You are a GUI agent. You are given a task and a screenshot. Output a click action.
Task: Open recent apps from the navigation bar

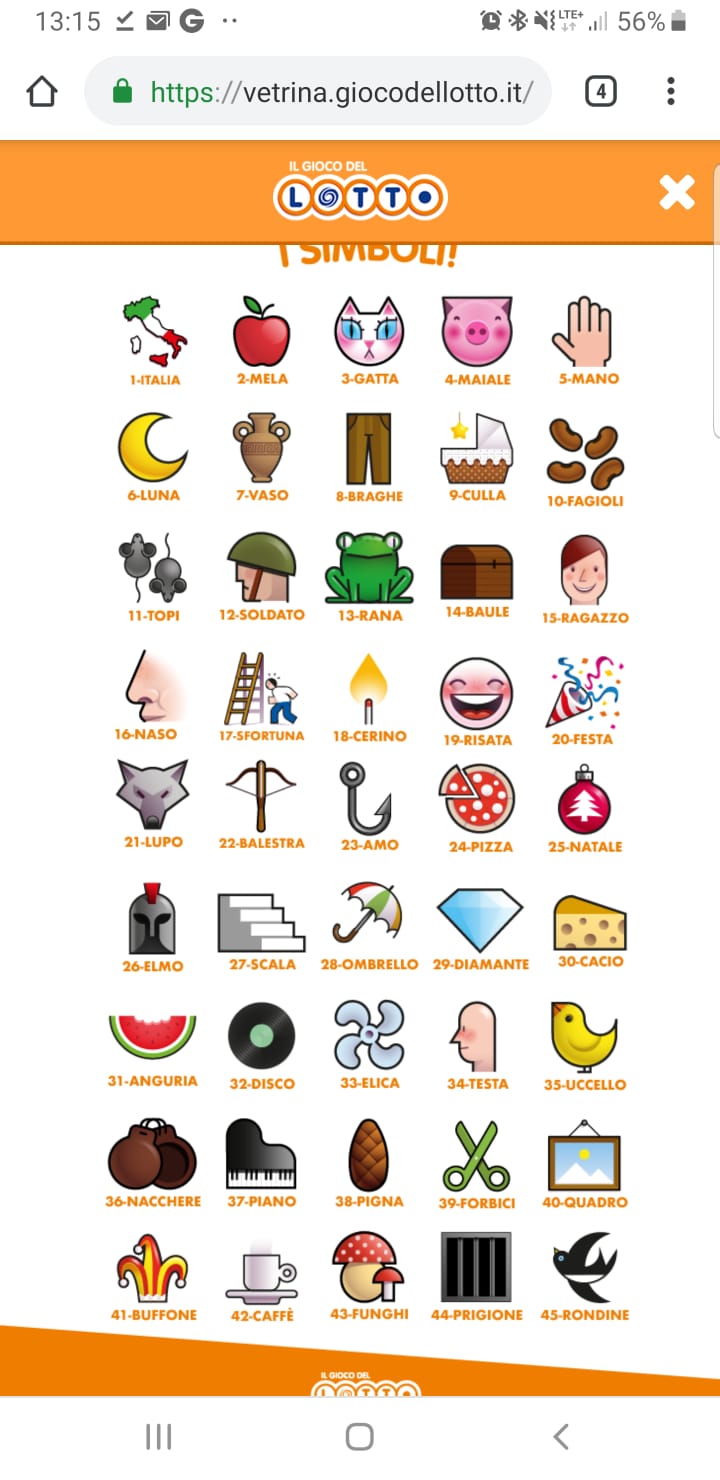click(x=159, y=1437)
